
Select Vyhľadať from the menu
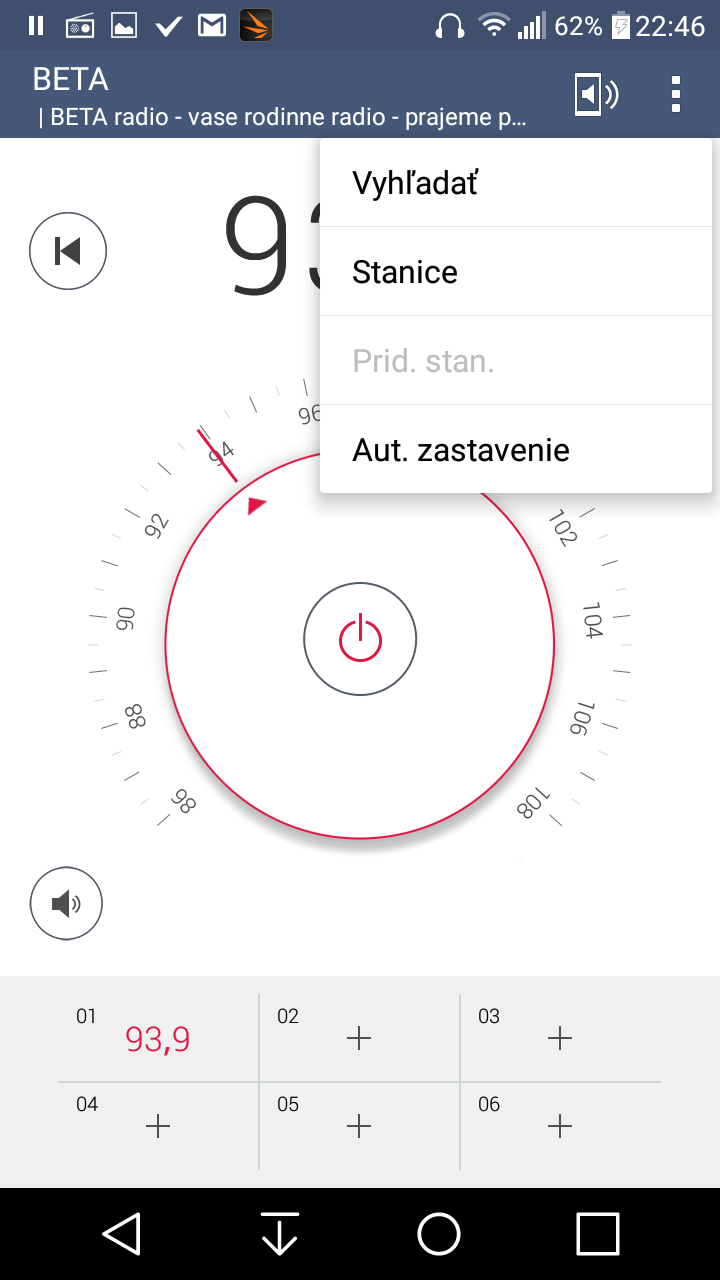click(516, 183)
